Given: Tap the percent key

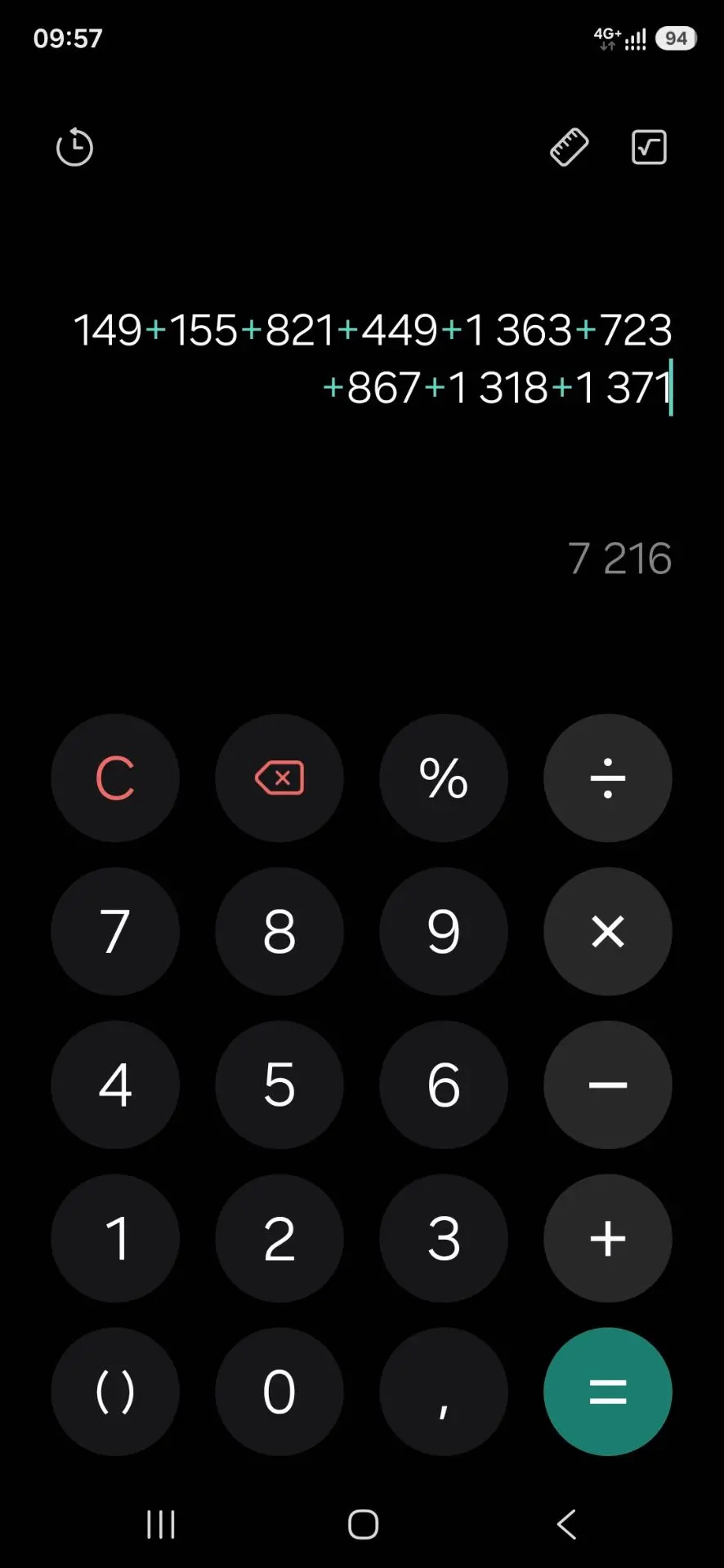Looking at the screenshot, I should [x=444, y=778].
